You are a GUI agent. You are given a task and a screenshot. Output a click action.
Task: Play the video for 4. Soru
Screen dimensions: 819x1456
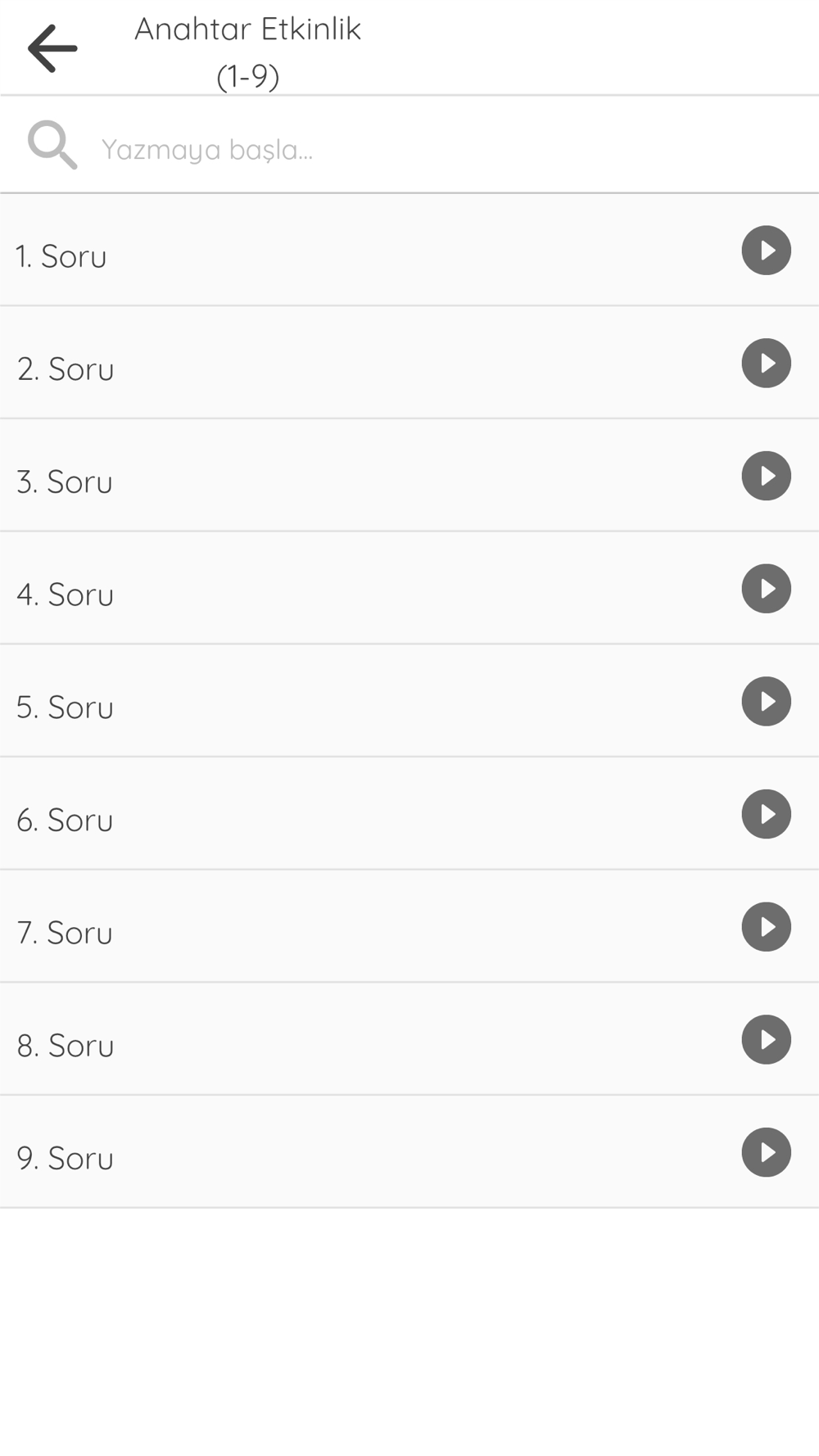coord(767,589)
